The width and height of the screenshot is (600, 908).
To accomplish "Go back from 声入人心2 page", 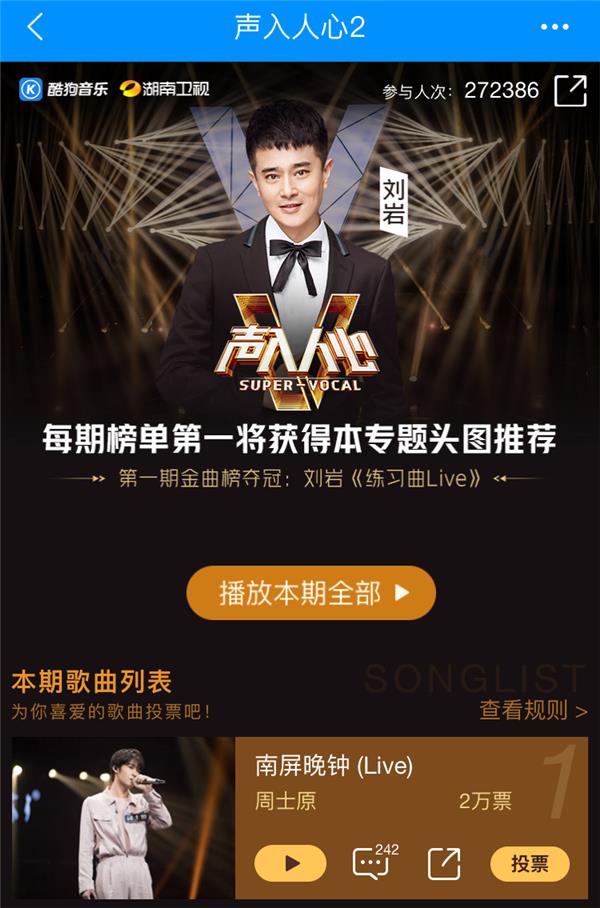I will click(x=35, y=28).
